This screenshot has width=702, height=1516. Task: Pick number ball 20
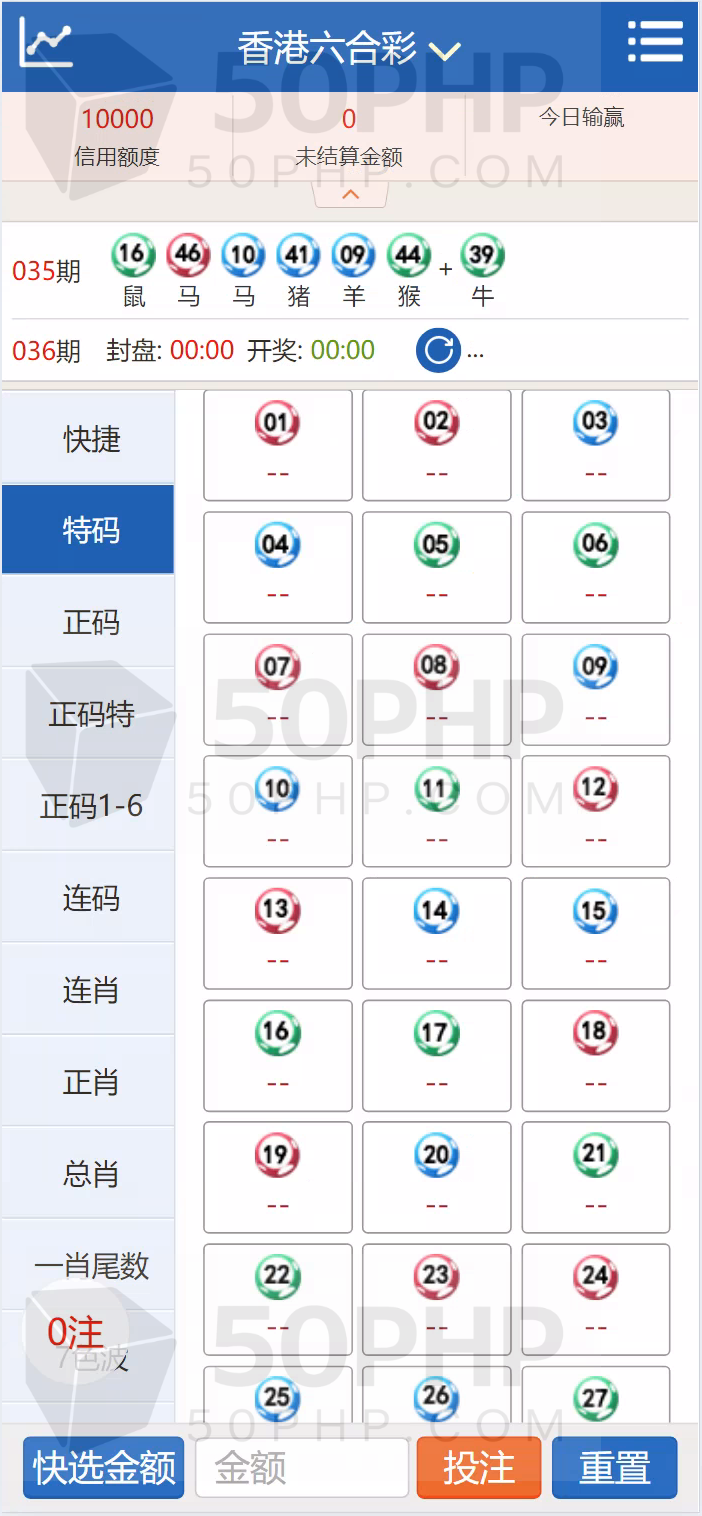436,1177
